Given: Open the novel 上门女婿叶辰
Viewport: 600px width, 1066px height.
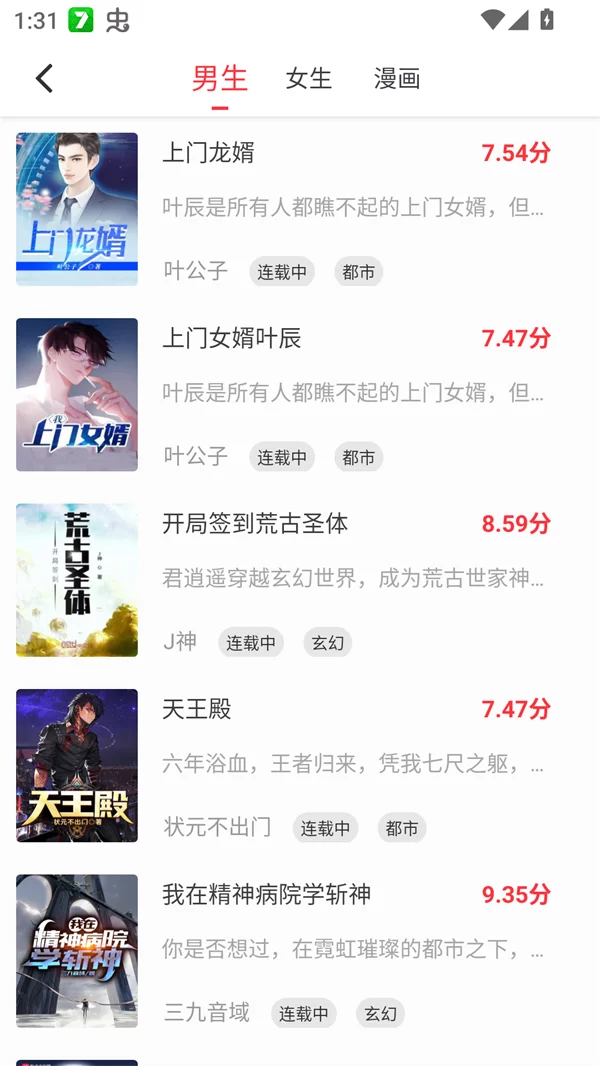Looking at the screenshot, I should click(232, 338).
